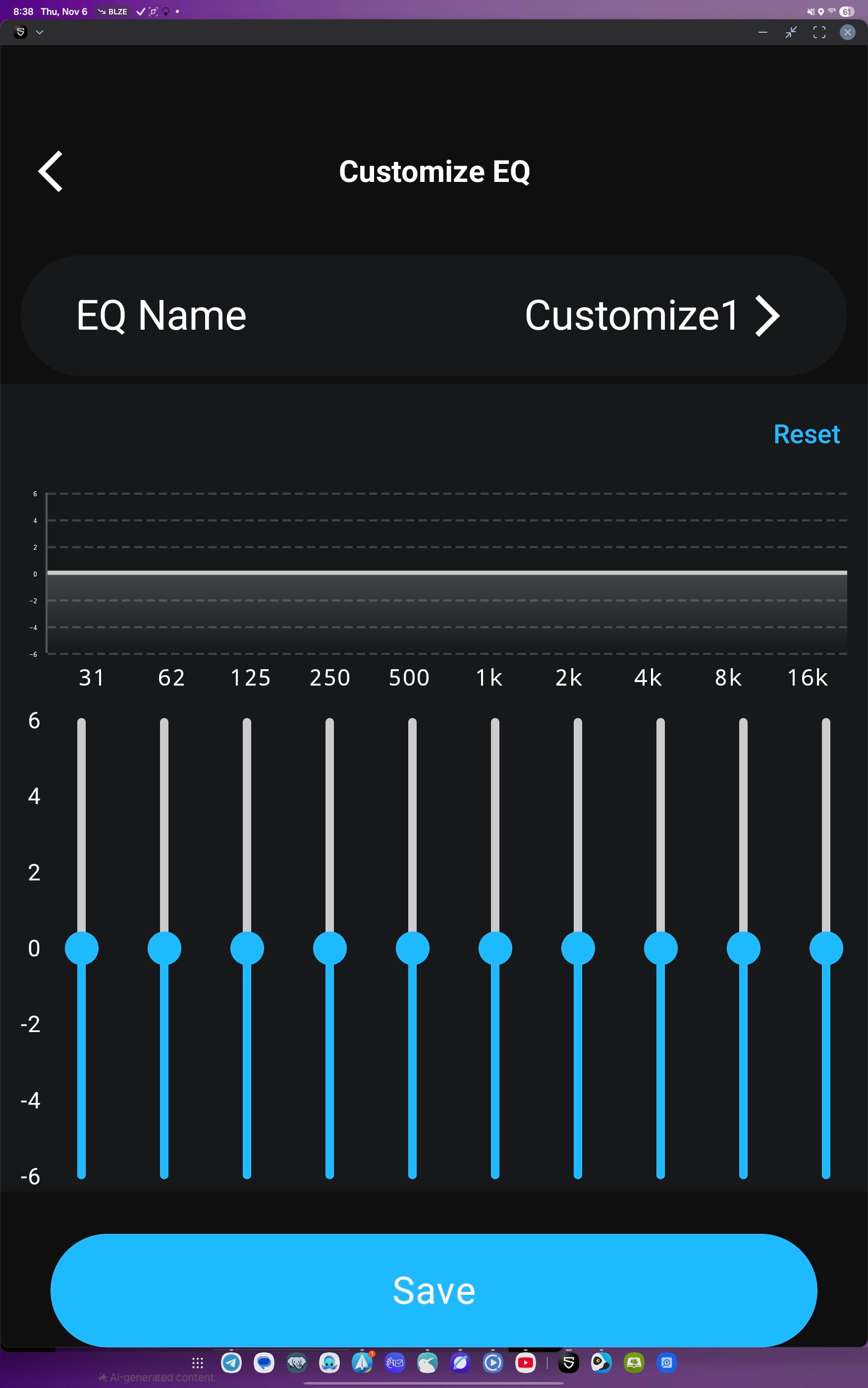
Task: Click the EQ Name field
Action: click(x=161, y=315)
